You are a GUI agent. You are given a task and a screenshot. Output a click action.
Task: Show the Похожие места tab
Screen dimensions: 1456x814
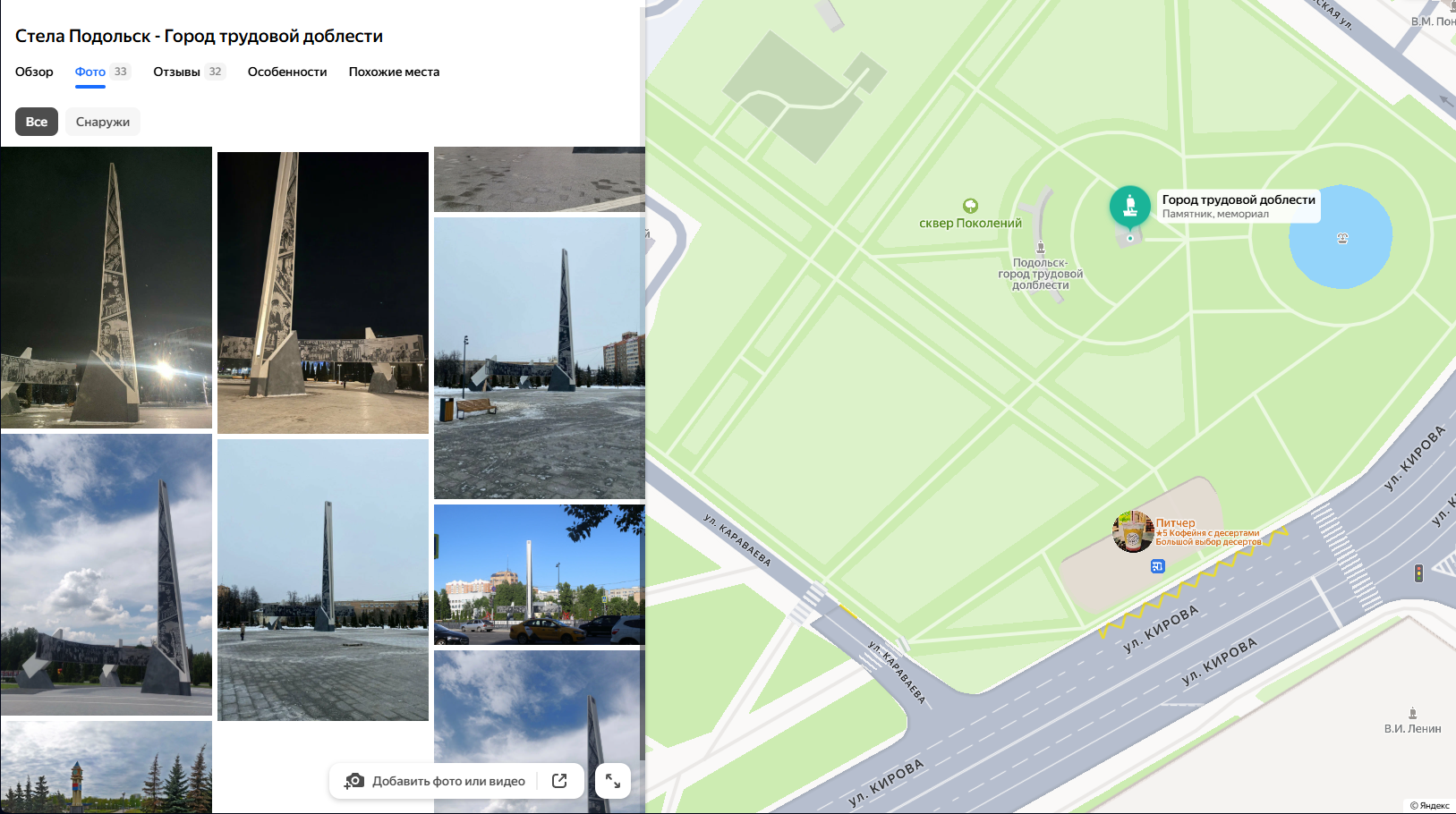pyautogui.click(x=394, y=72)
